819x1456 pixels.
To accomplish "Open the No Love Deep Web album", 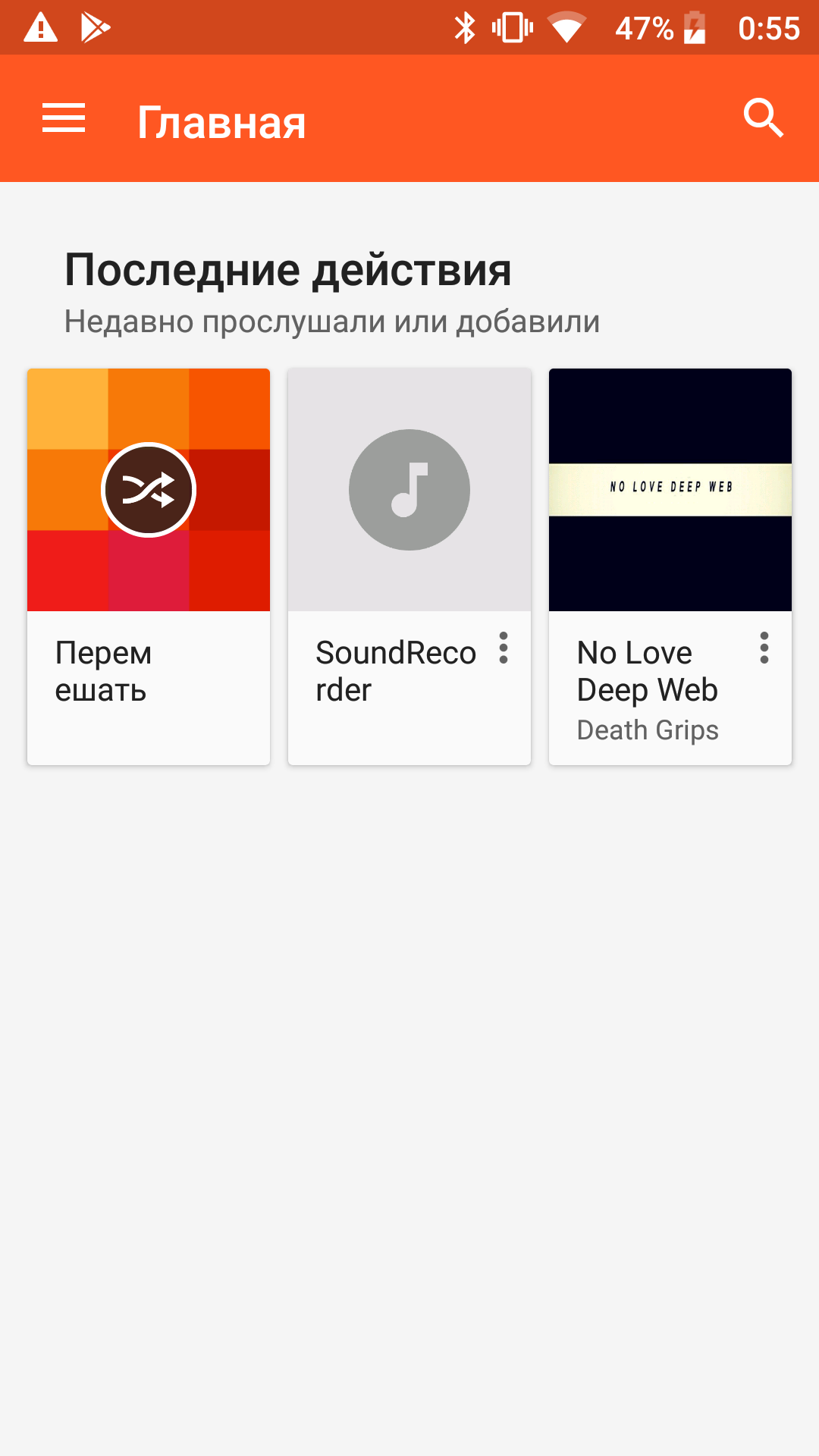I will [670, 490].
